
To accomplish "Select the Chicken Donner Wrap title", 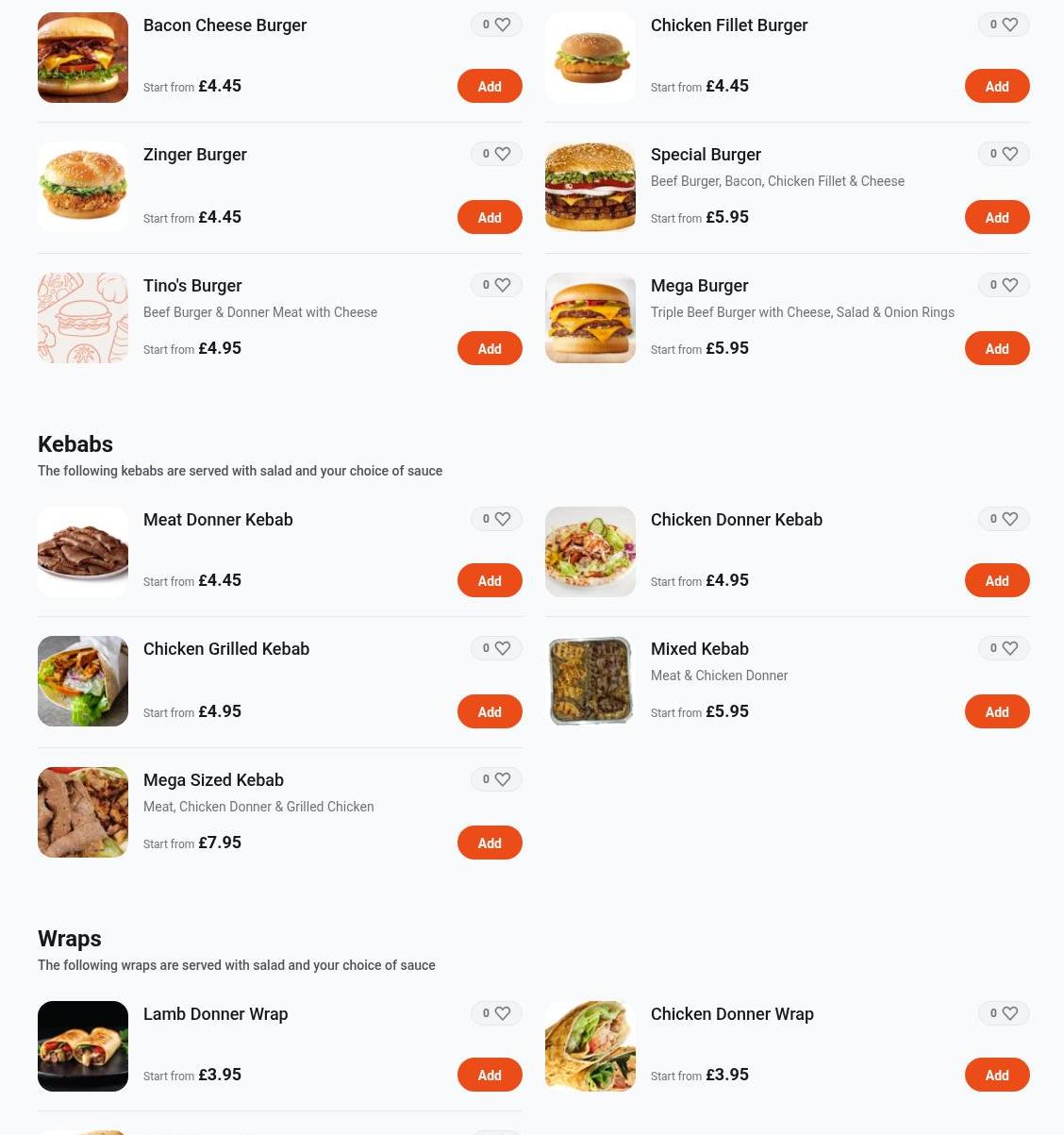I will 732,1013.
